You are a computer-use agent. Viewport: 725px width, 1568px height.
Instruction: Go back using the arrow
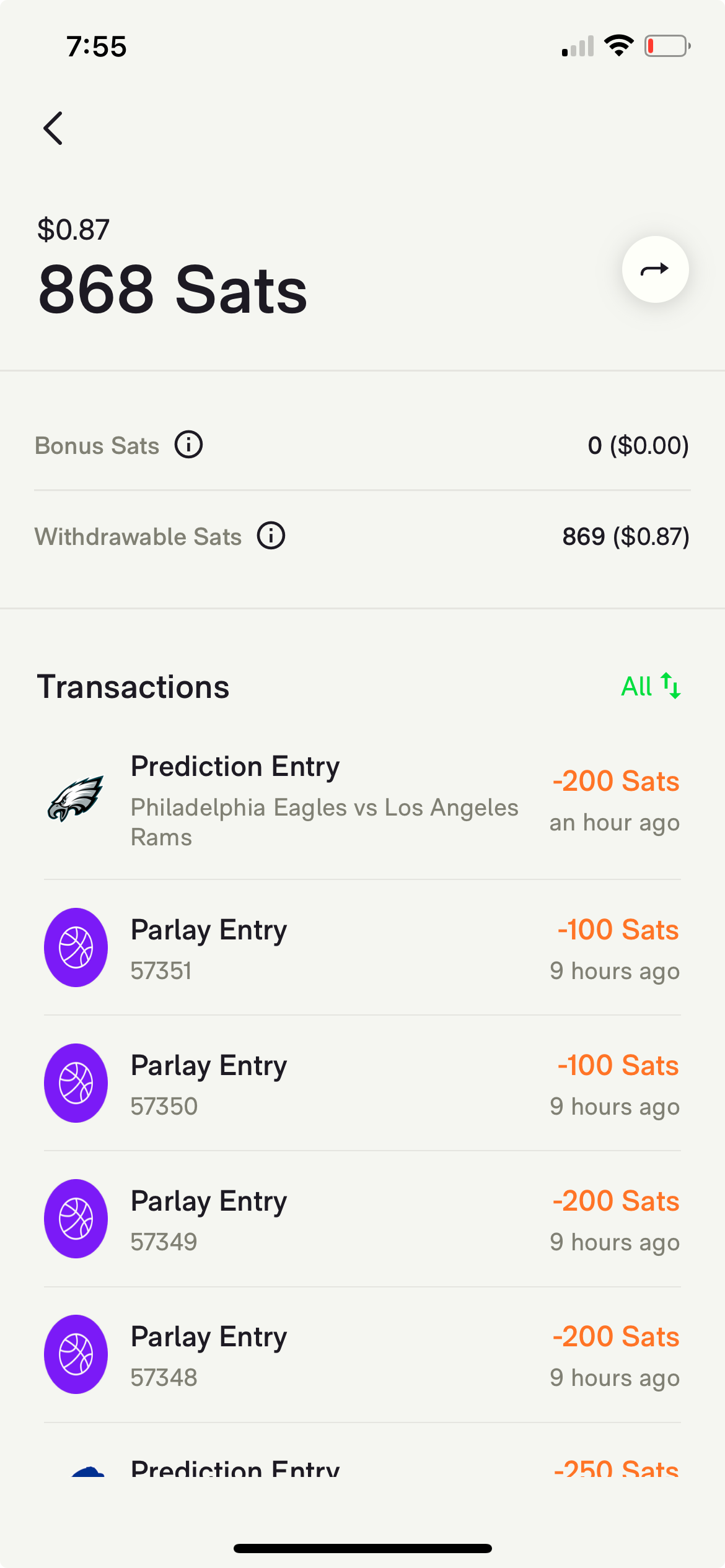(x=53, y=128)
